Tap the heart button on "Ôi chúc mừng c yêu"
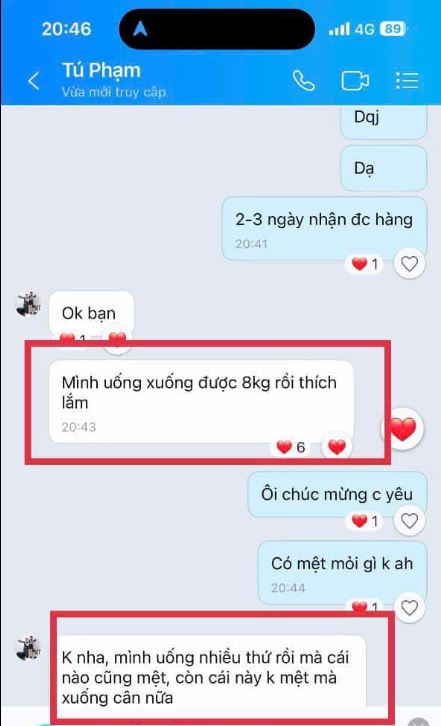Viewport: 441px width, 726px height. point(409,521)
